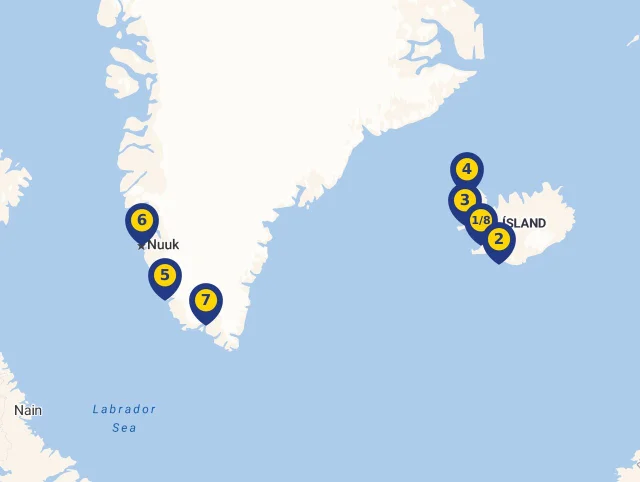Tap map marker number 2

[x=499, y=239]
